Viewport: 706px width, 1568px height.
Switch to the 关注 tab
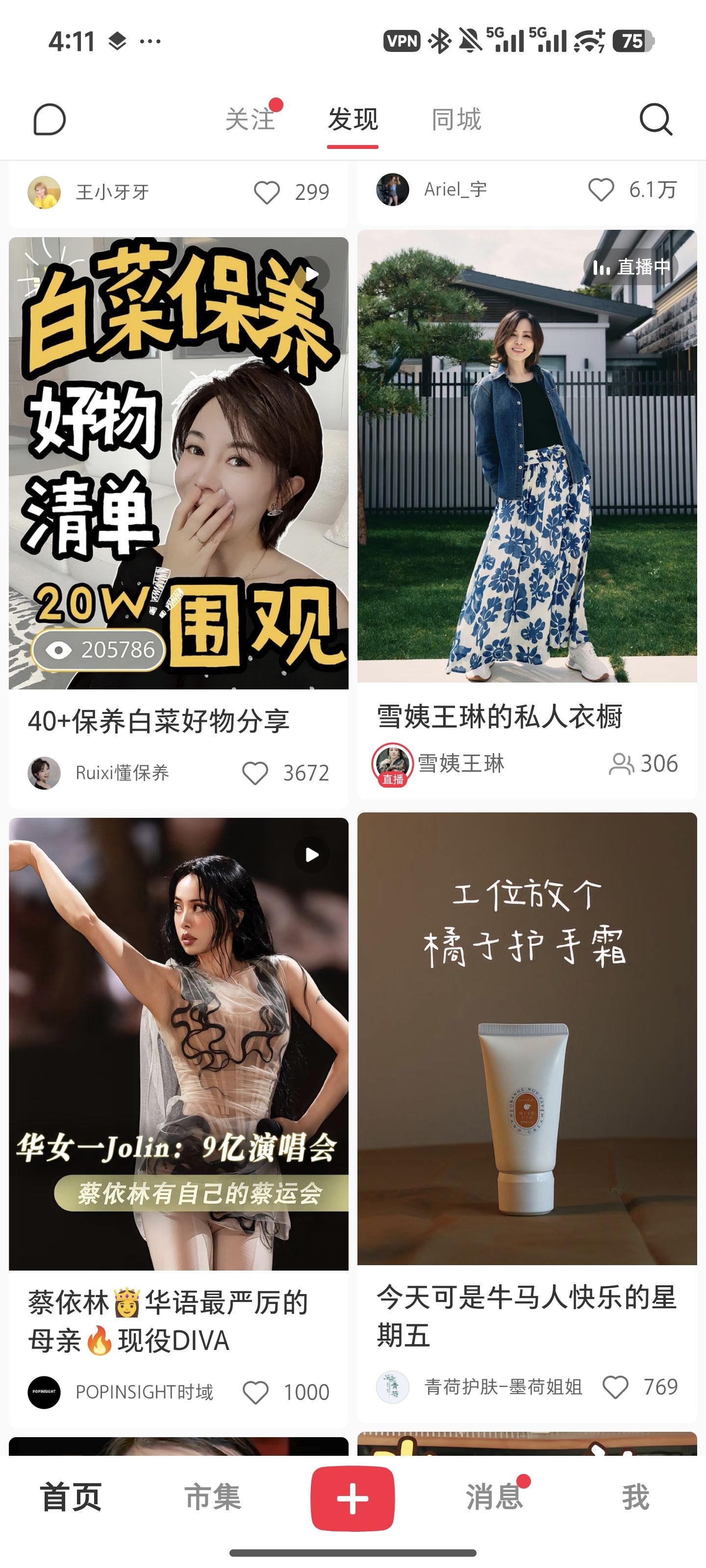250,119
